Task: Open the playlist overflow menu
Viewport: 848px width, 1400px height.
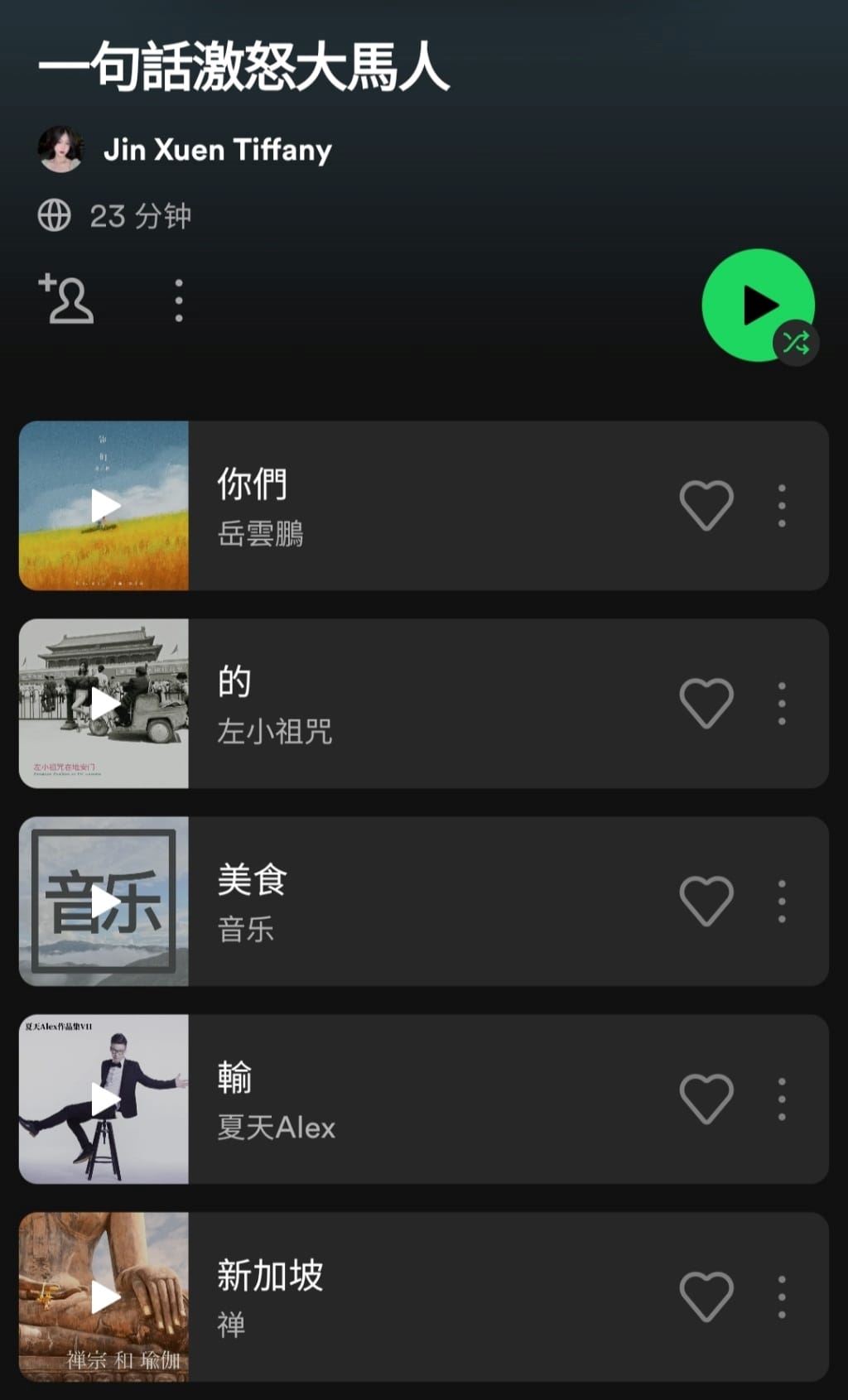Action: pos(179,300)
